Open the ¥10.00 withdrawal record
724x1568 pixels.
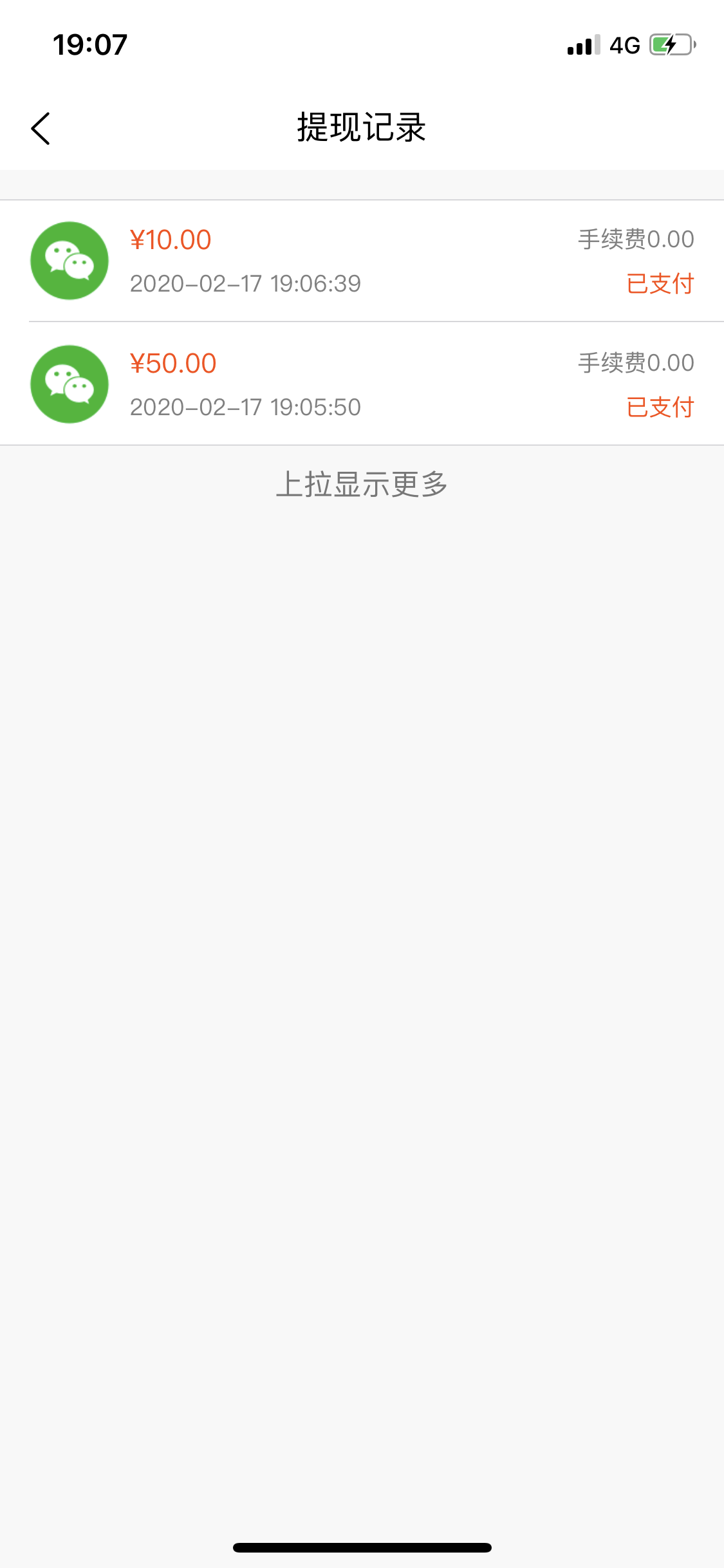click(x=362, y=261)
